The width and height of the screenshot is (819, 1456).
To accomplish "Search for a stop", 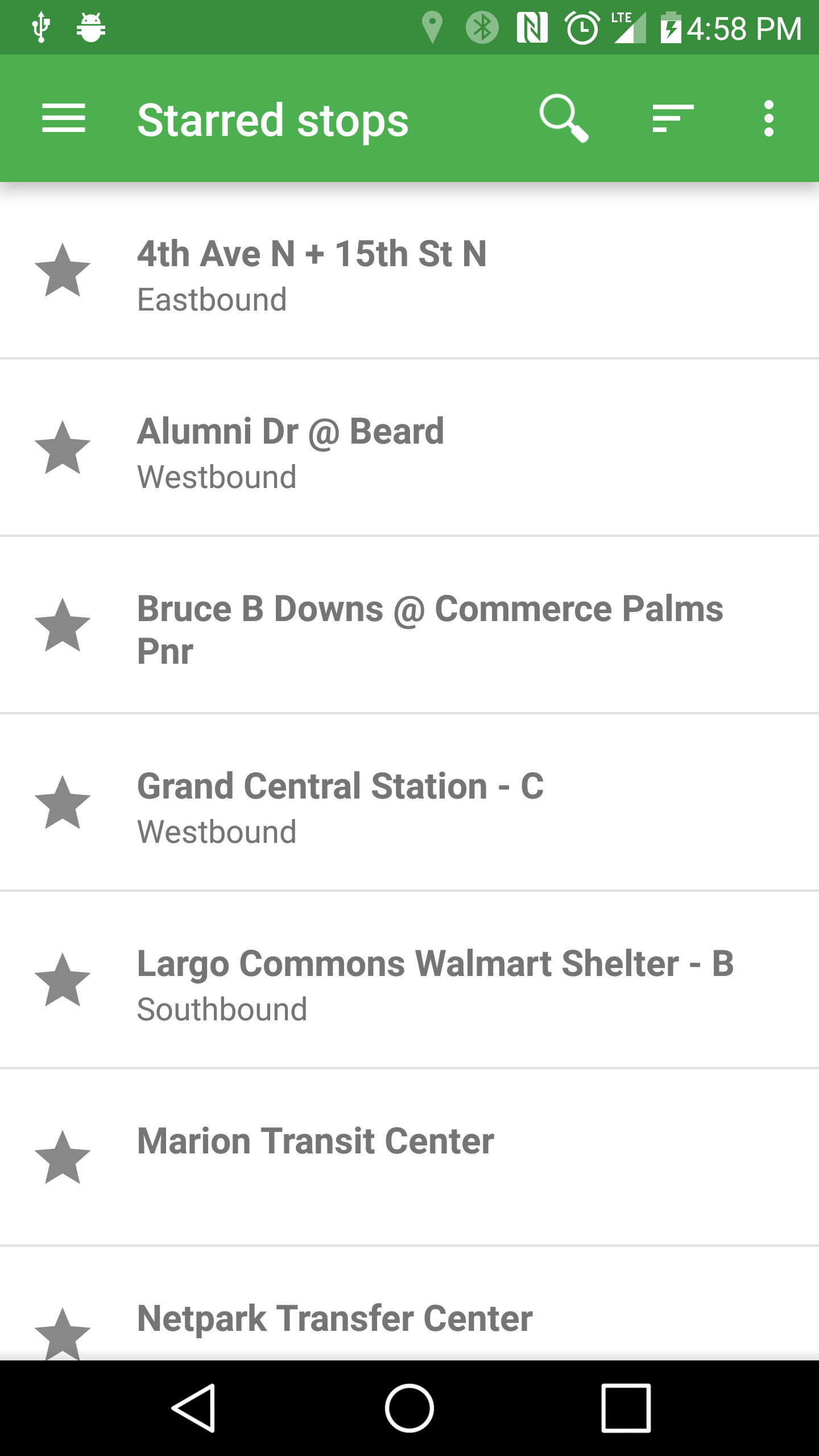I will [564, 119].
